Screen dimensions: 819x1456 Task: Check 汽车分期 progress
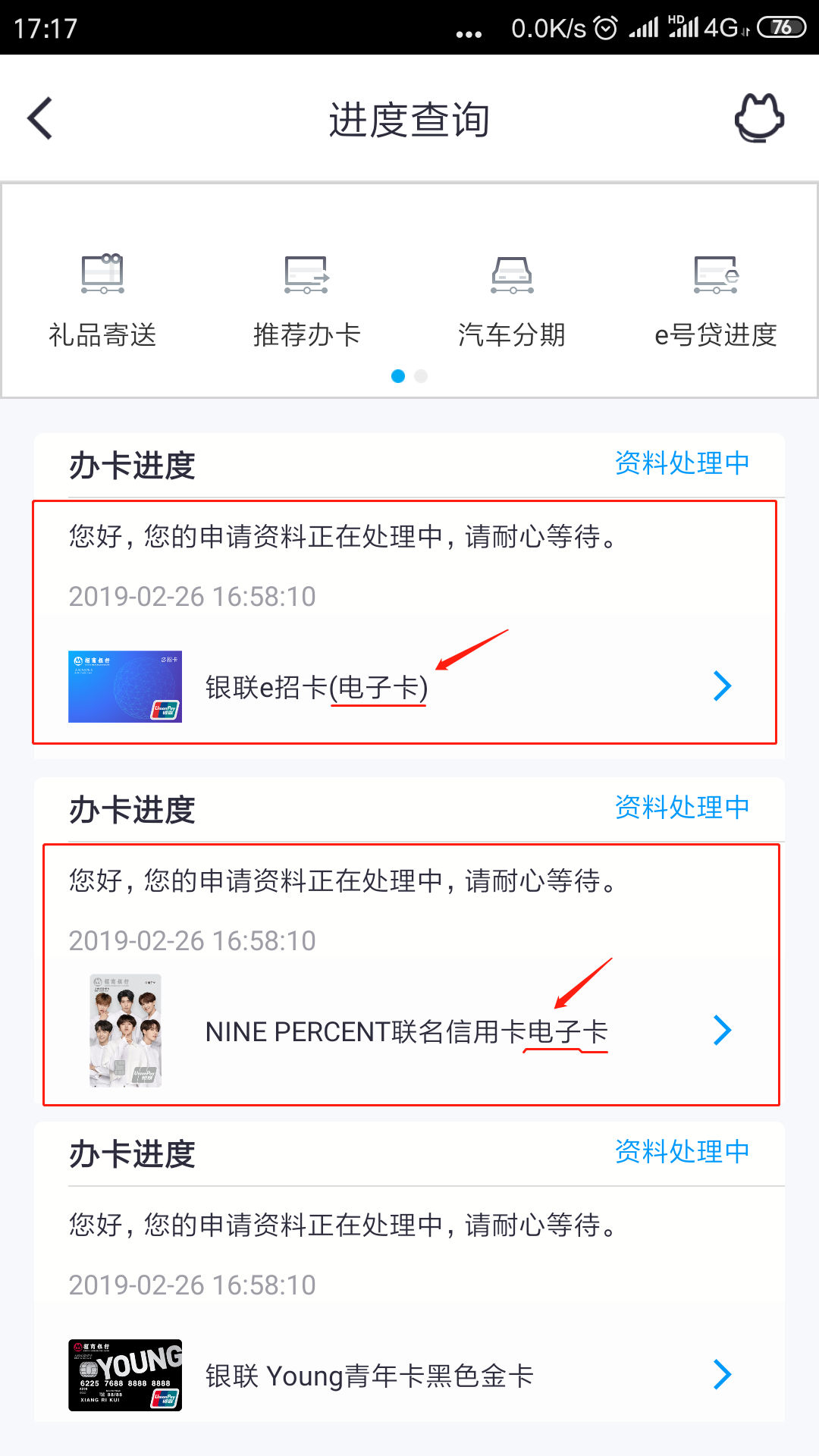(512, 300)
